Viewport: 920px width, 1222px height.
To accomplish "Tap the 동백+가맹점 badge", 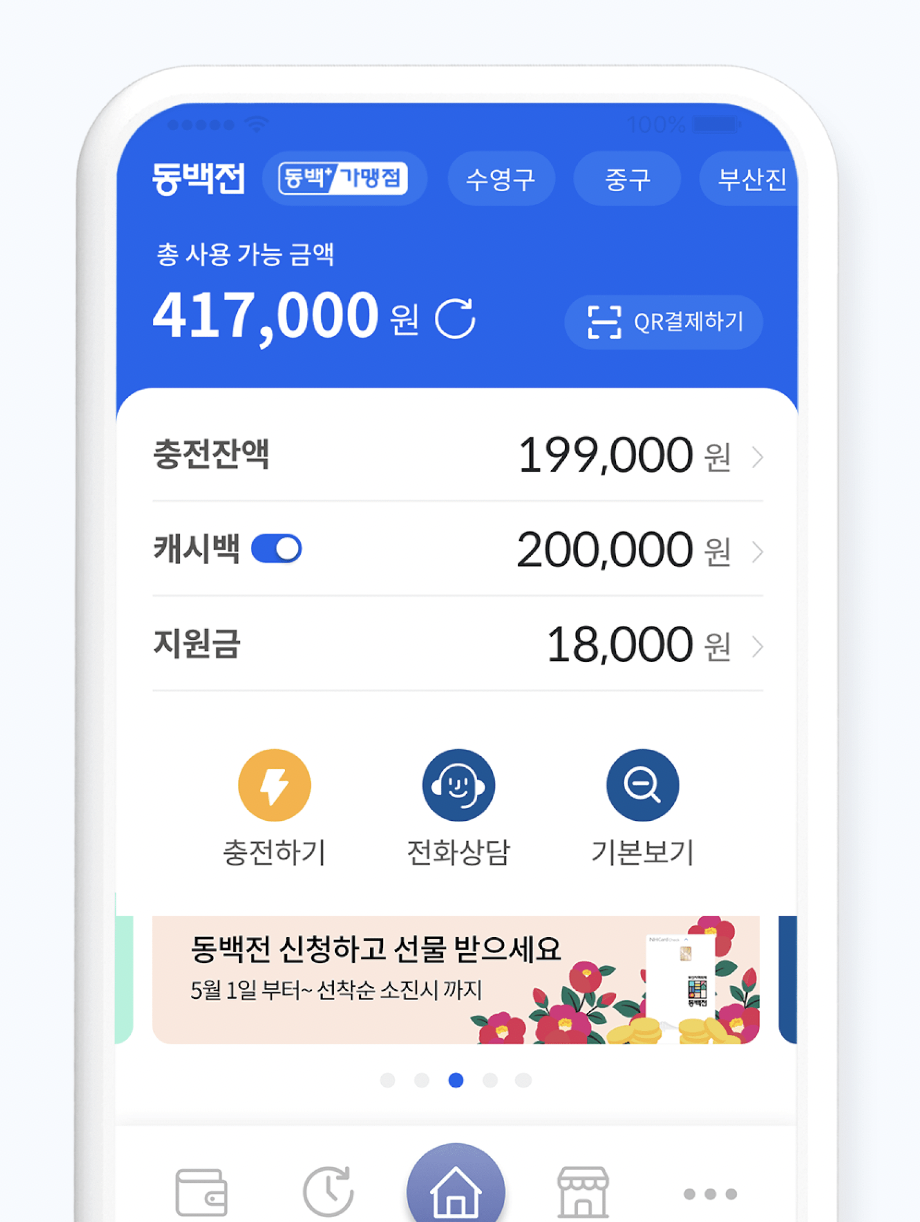I will click(345, 178).
